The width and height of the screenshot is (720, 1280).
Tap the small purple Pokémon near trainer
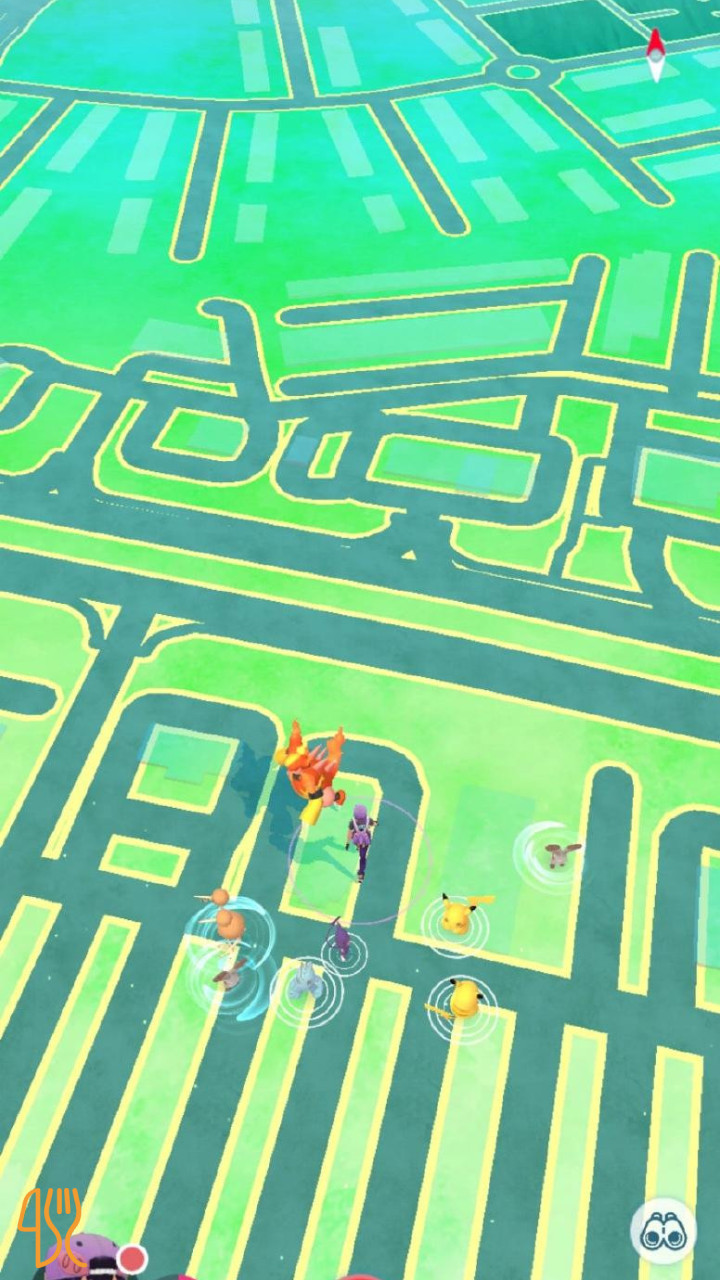point(342,940)
